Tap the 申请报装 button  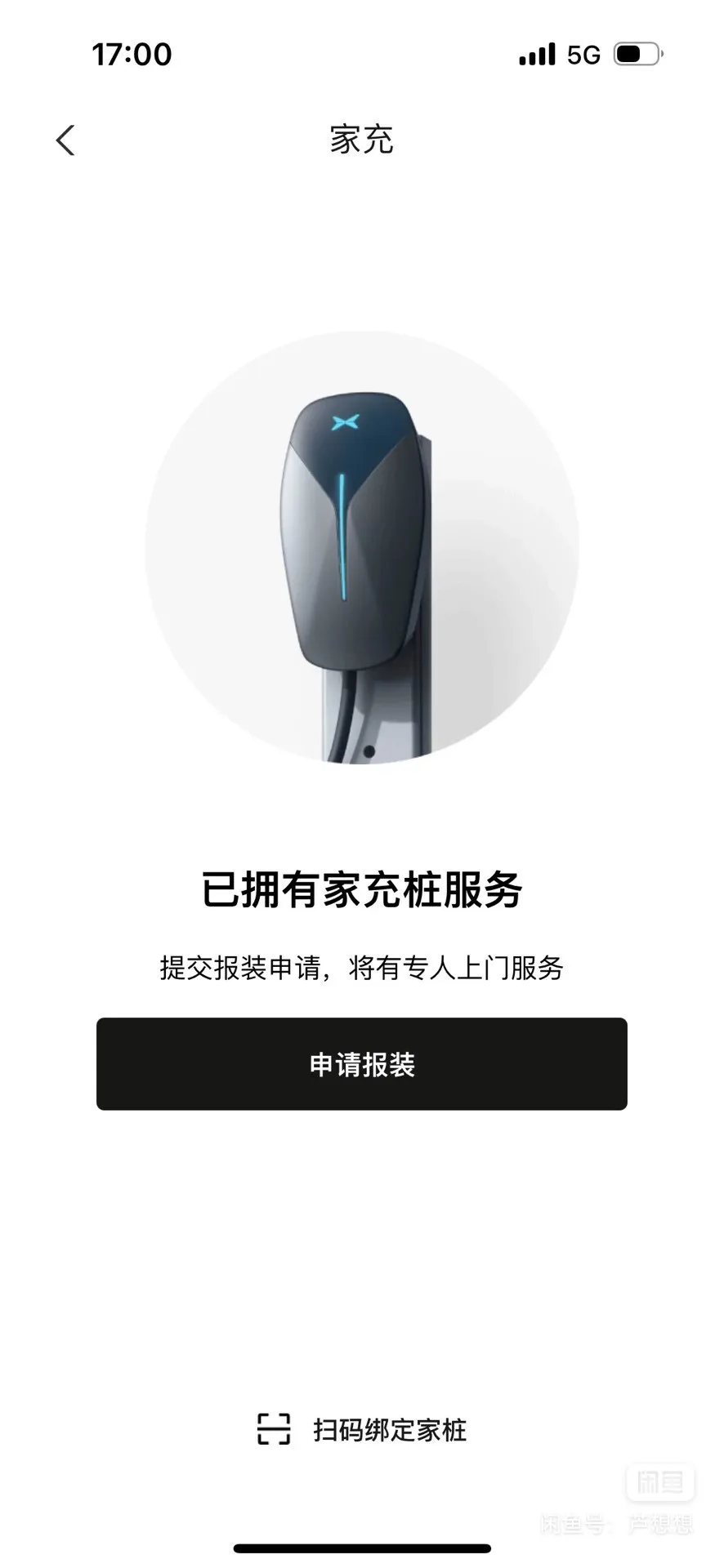pos(361,1063)
